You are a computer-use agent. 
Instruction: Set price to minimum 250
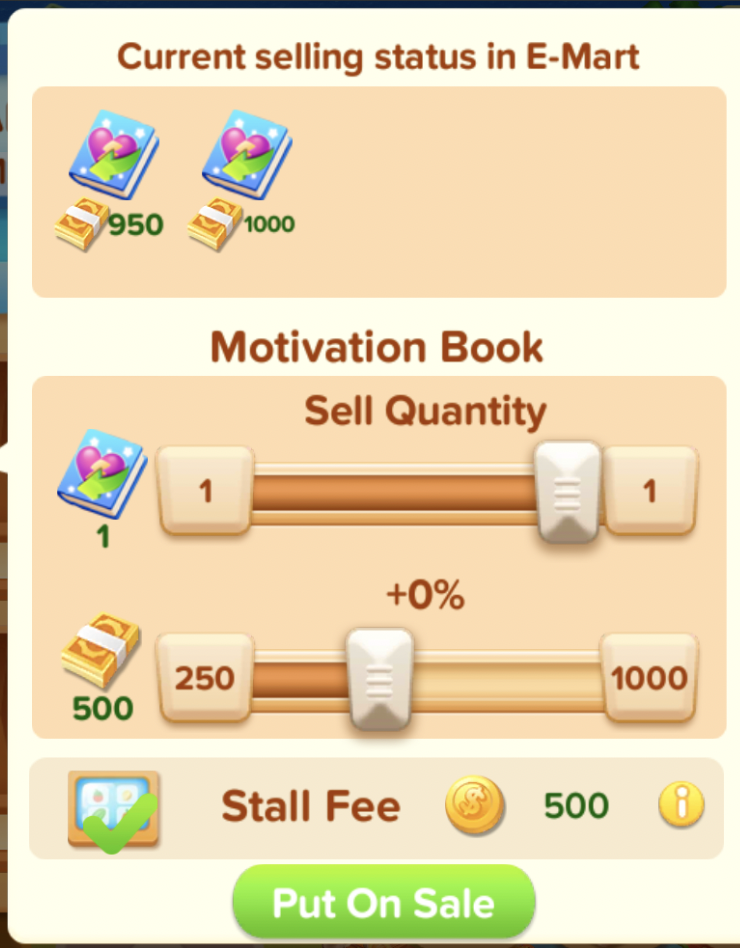(x=205, y=679)
